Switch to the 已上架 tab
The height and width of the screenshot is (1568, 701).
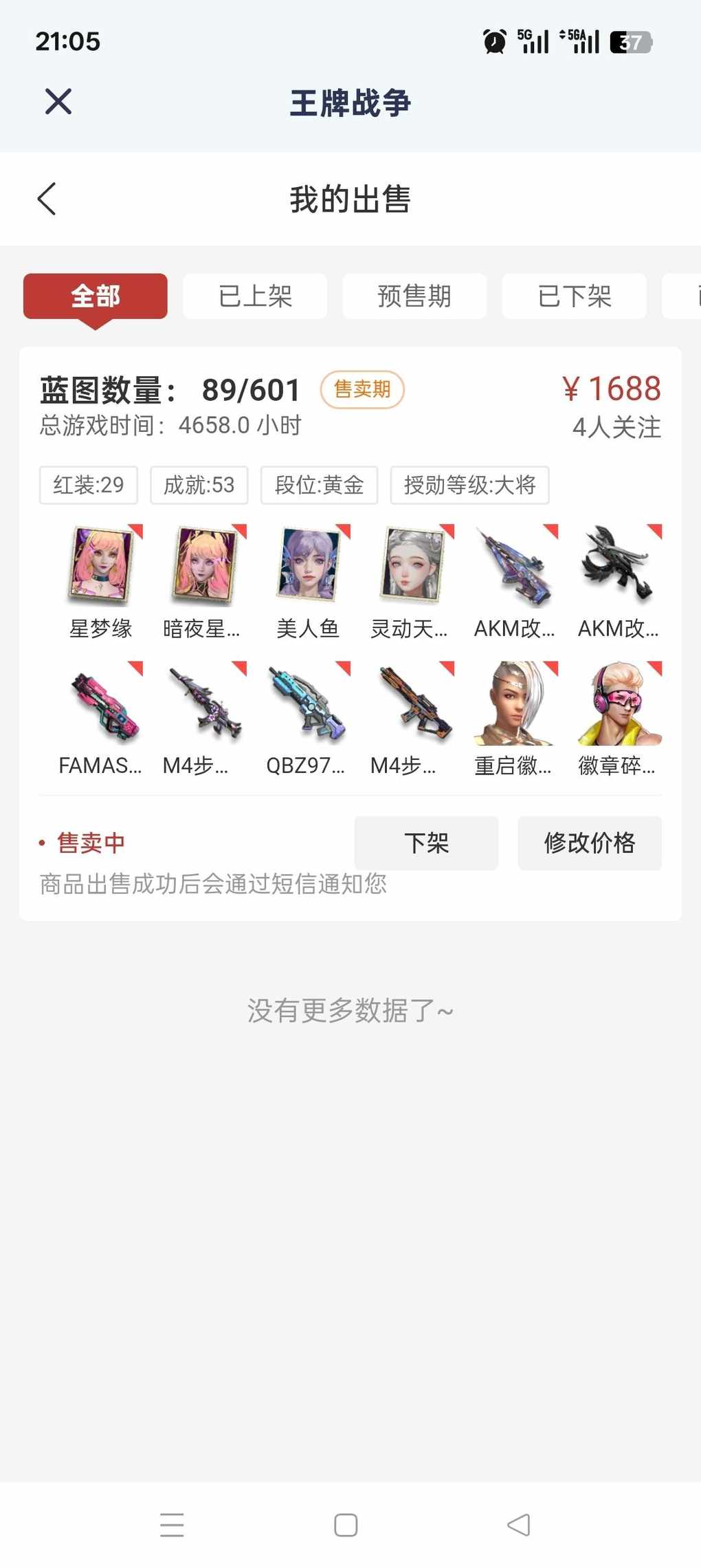tap(255, 296)
